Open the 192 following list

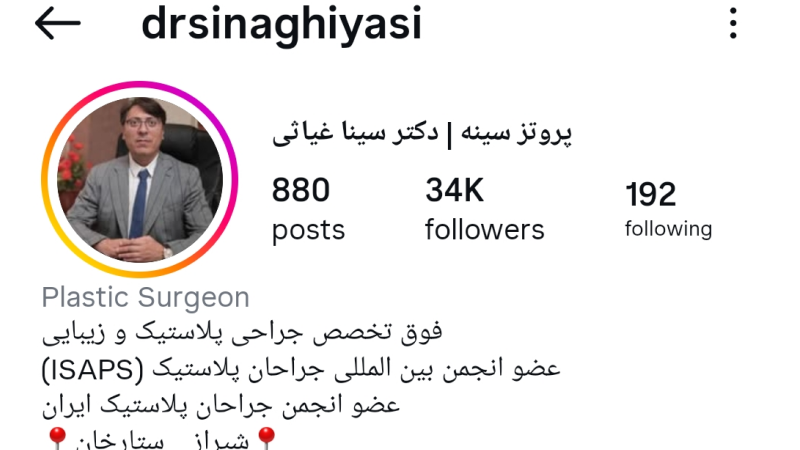pyautogui.click(x=668, y=209)
